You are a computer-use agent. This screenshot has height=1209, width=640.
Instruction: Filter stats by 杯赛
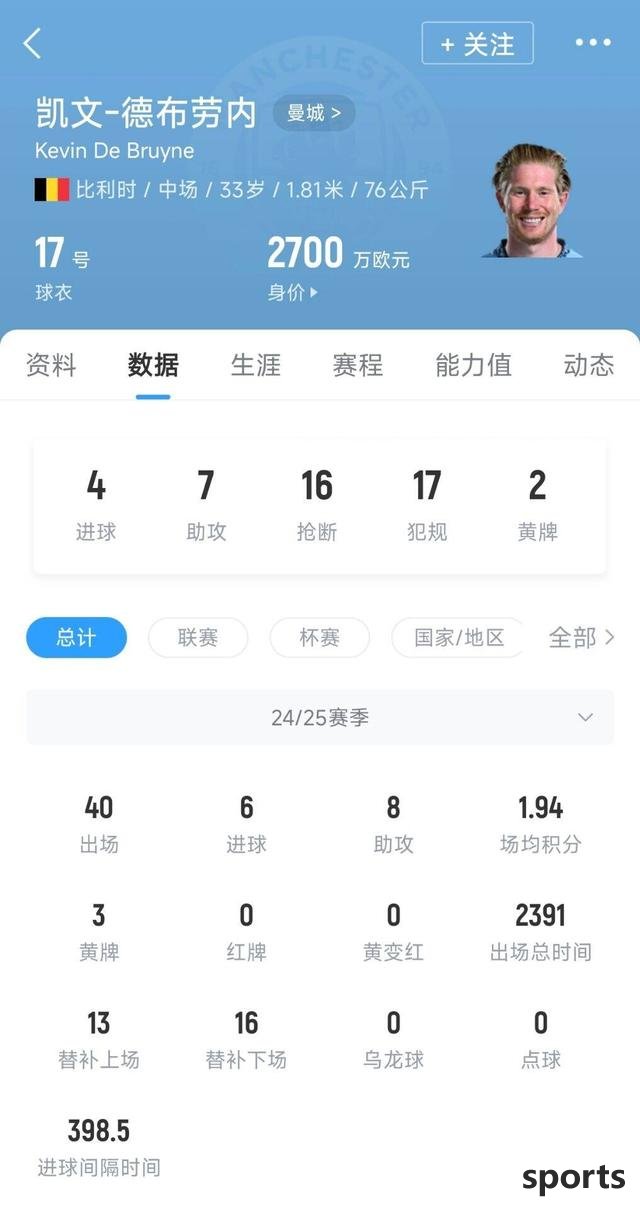319,637
